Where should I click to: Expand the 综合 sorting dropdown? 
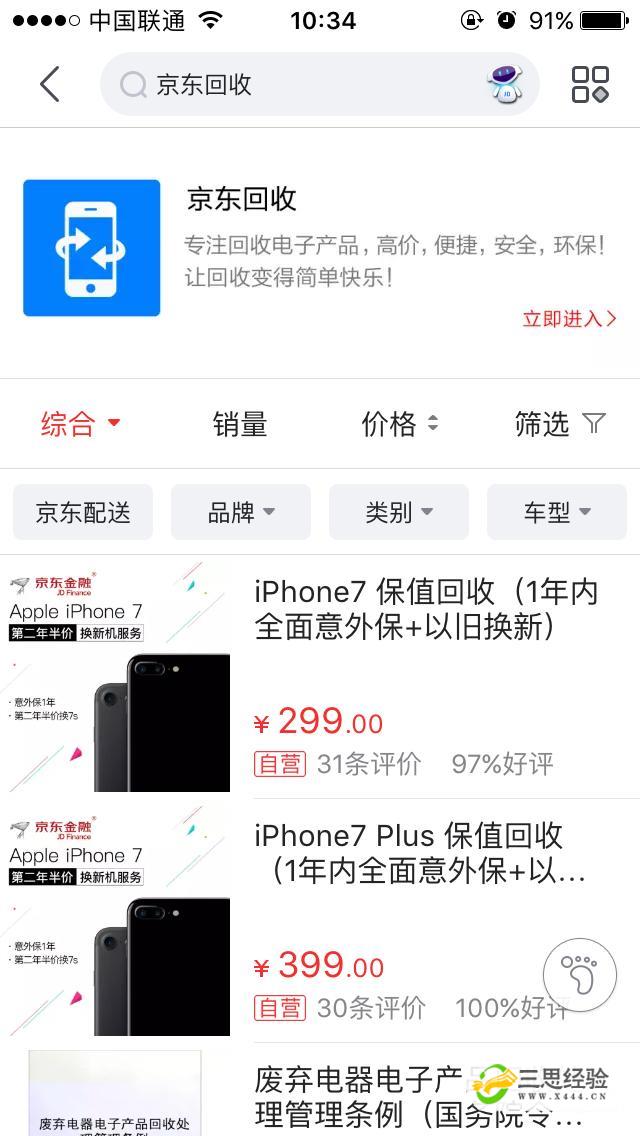tap(80, 424)
